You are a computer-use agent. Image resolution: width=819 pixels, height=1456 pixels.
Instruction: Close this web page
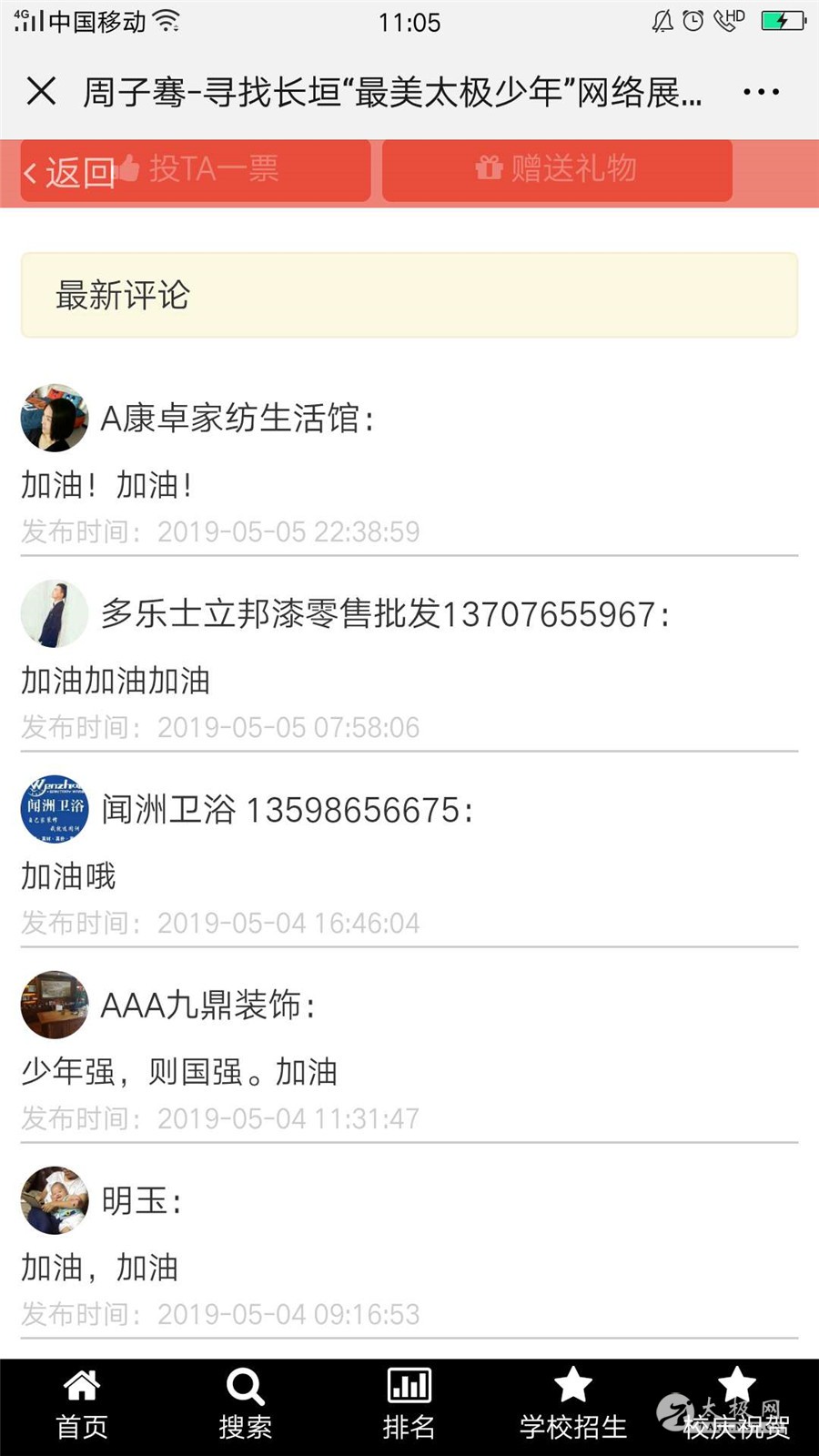[x=42, y=92]
